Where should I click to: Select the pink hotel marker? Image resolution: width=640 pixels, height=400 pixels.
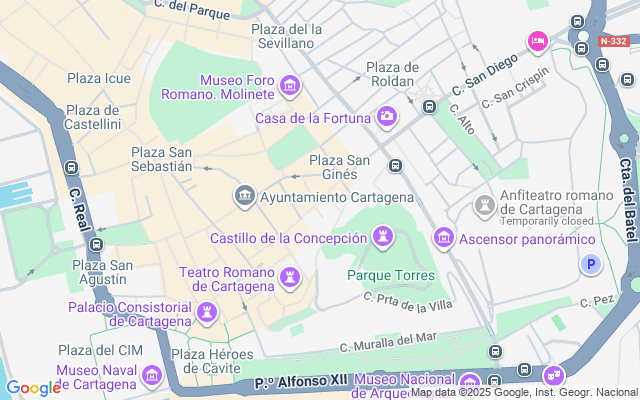(x=536, y=40)
